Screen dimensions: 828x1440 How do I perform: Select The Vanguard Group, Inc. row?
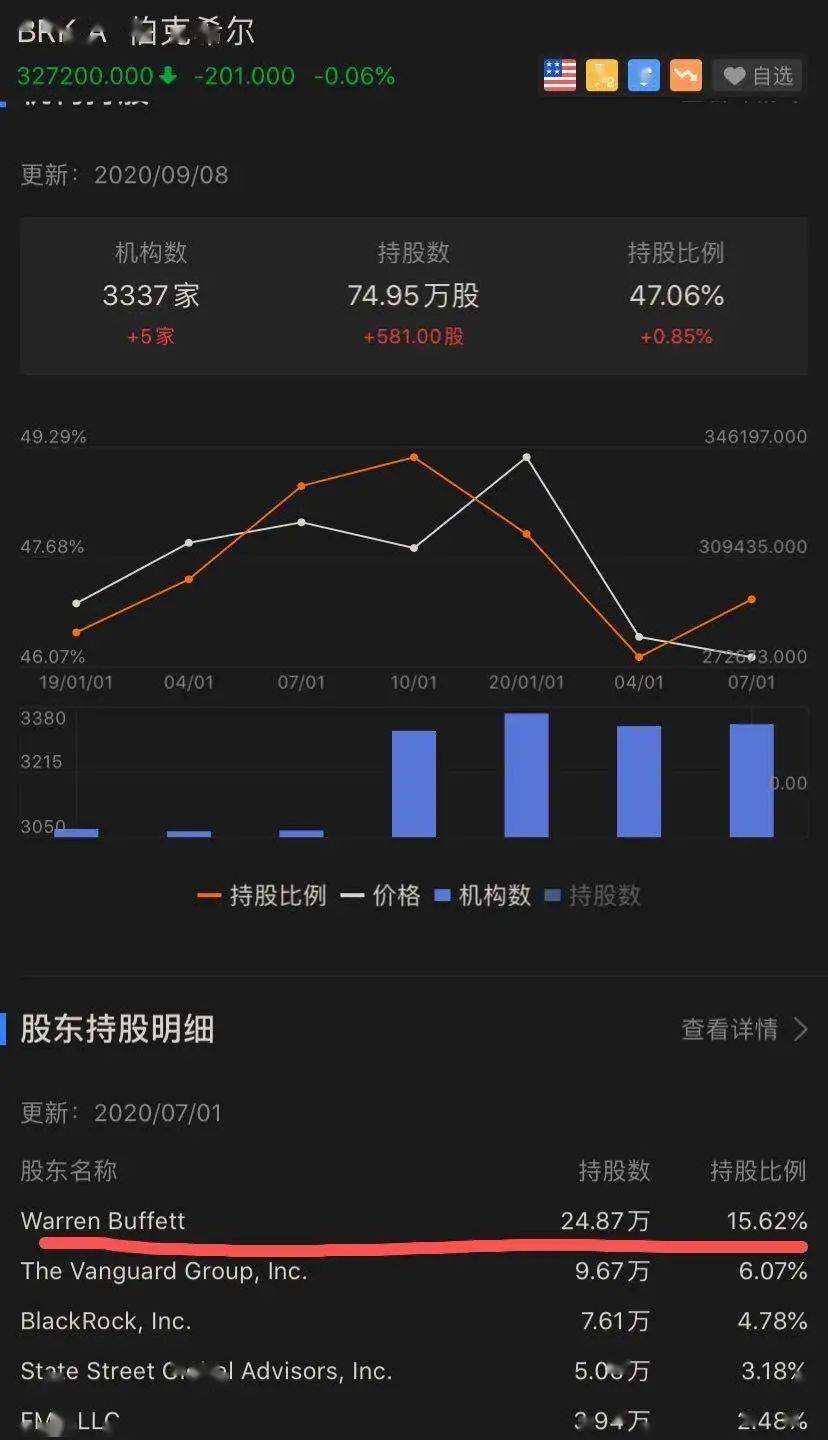165,1271
